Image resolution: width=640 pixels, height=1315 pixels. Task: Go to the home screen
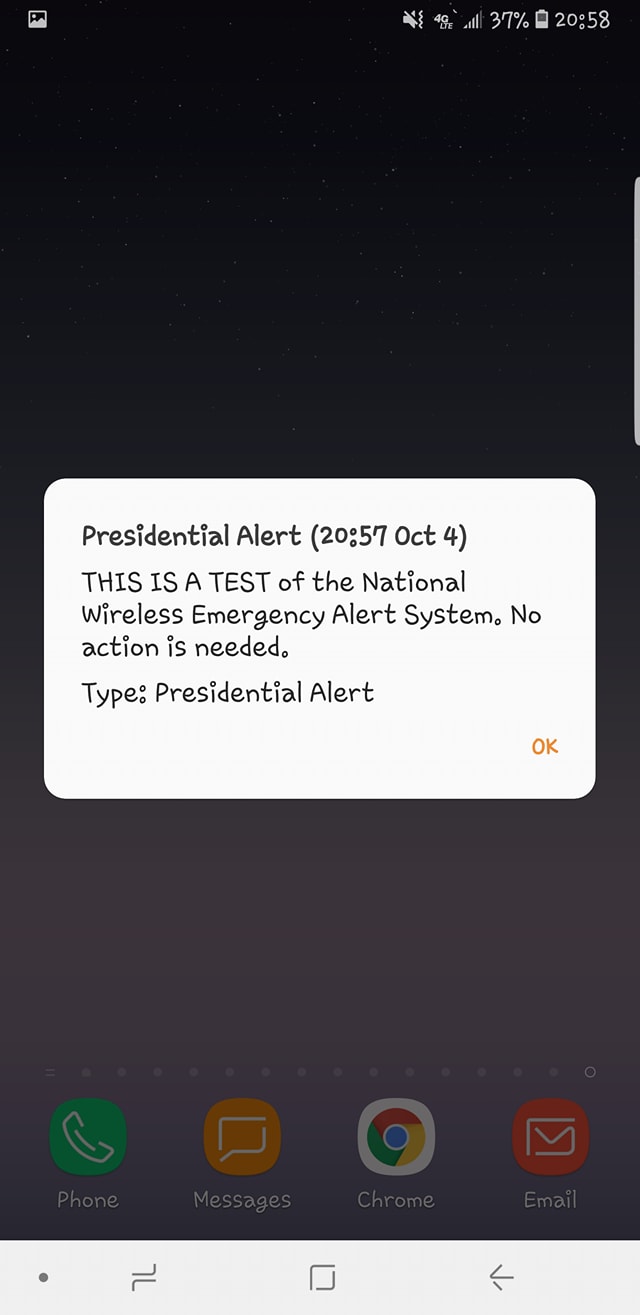322,1277
